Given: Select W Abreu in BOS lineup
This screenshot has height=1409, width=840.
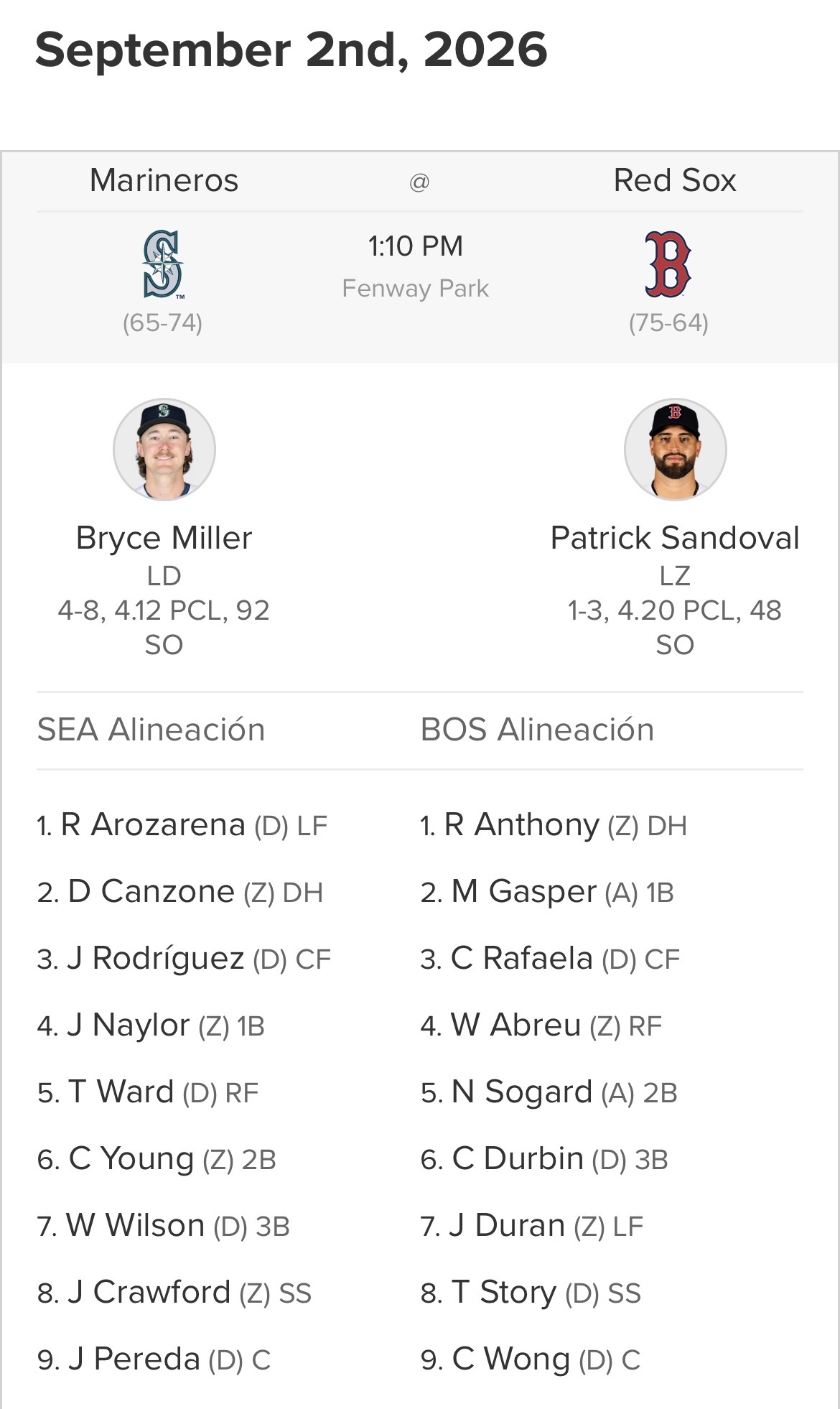Looking at the screenshot, I should point(515,1025).
